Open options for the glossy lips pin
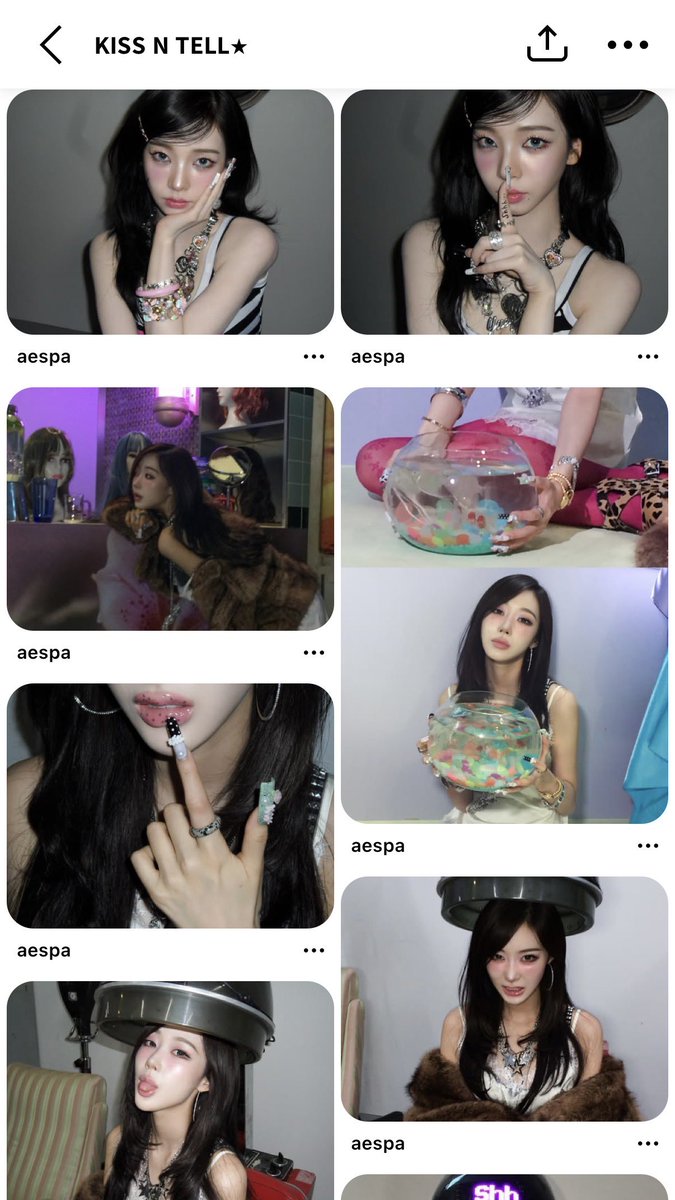675x1200 pixels. [x=314, y=950]
